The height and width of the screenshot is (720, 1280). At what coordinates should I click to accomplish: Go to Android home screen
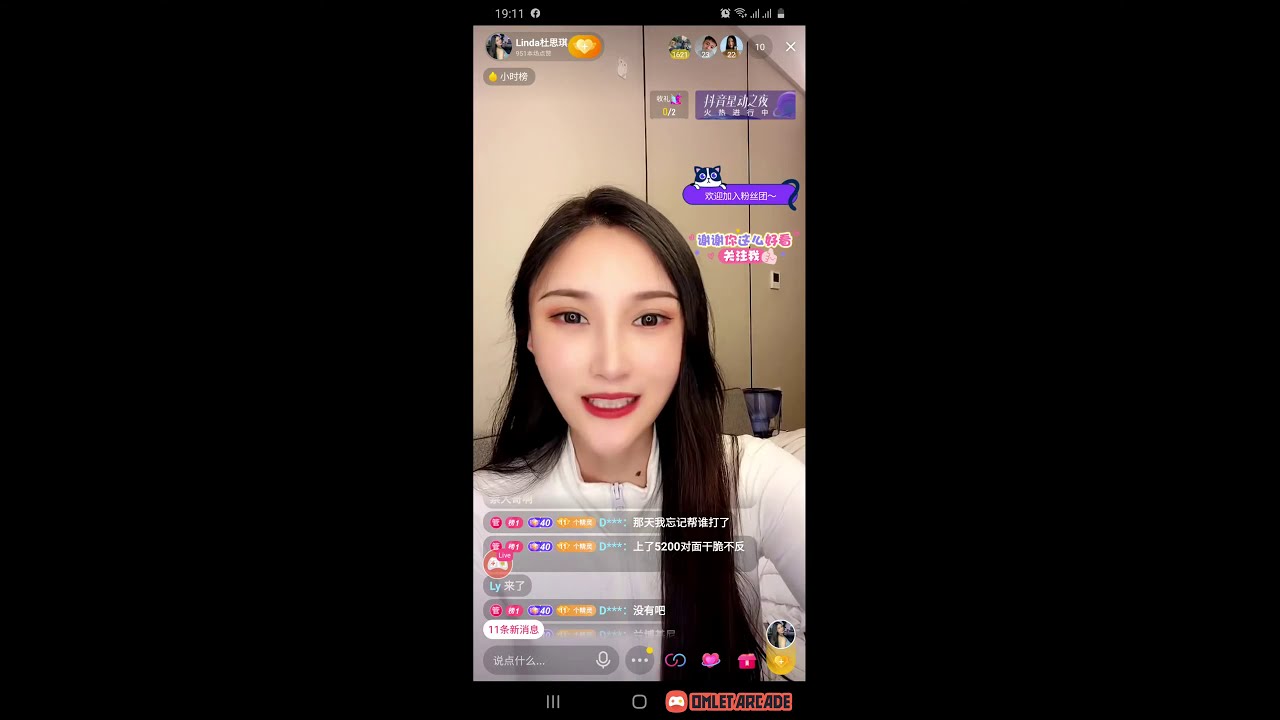tap(640, 702)
